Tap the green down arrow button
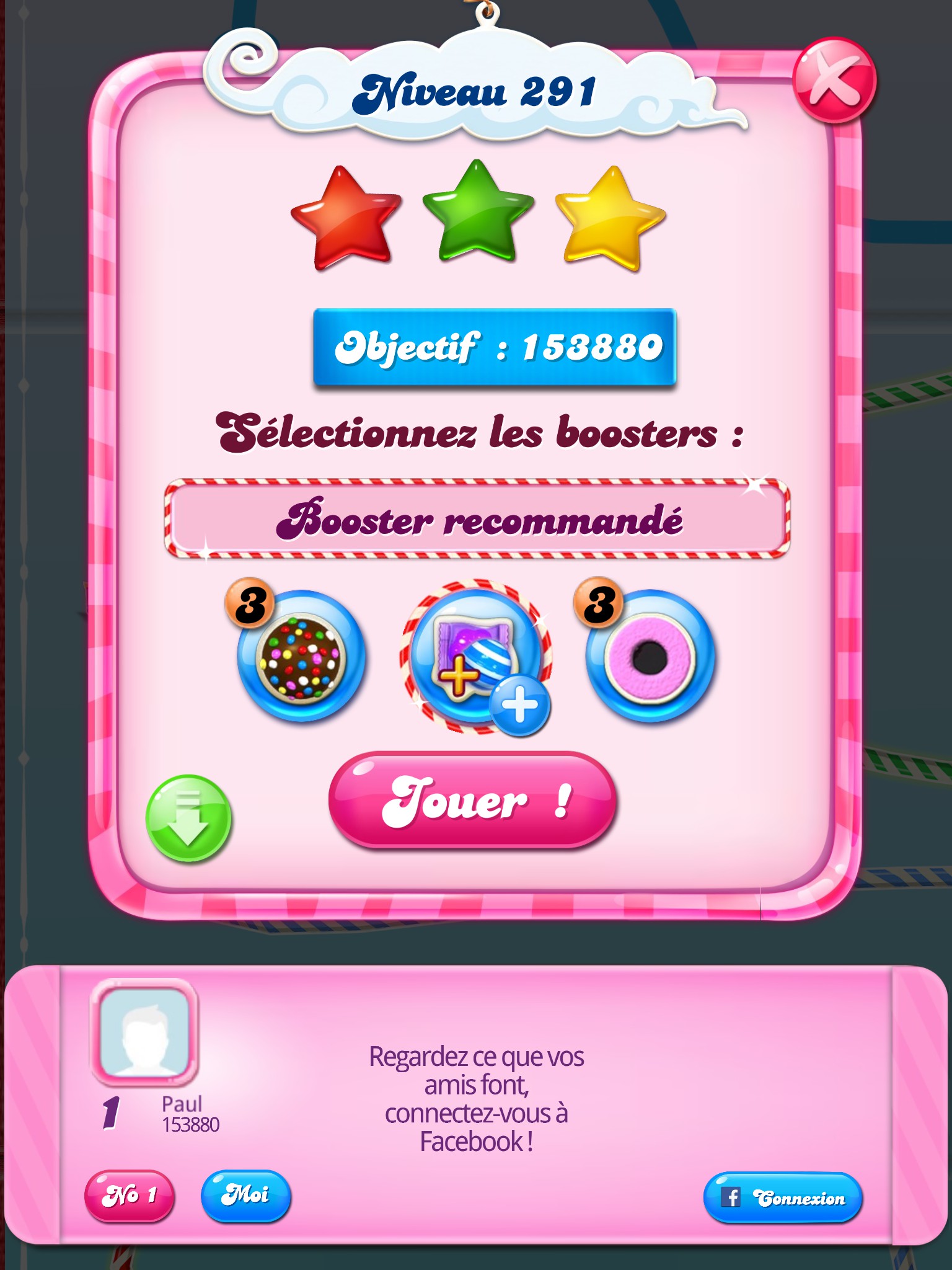This screenshot has height=1270, width=952. tap(188, 819)
